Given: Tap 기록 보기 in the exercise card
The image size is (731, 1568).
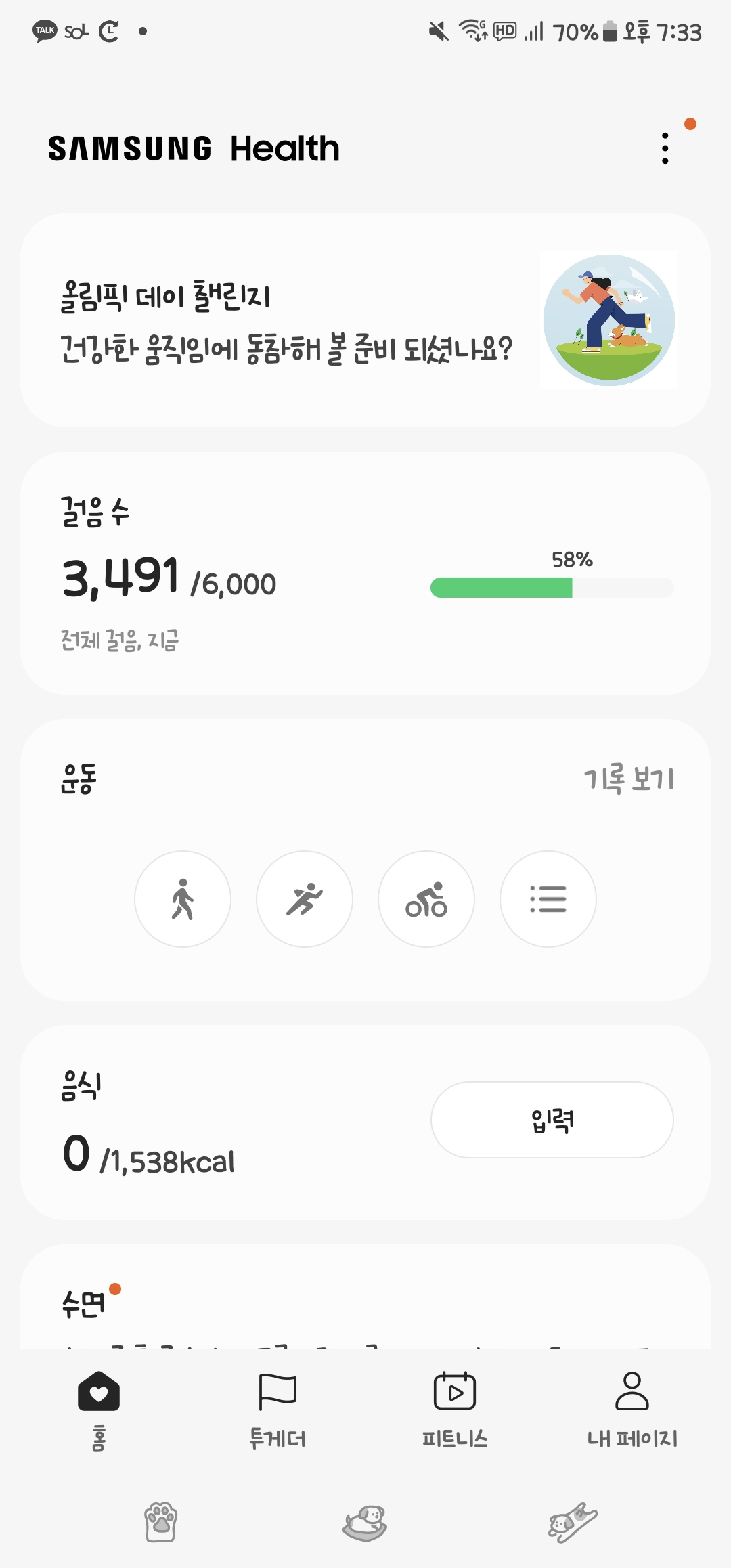Looking at the screenshot, I should tap(629, 779).
